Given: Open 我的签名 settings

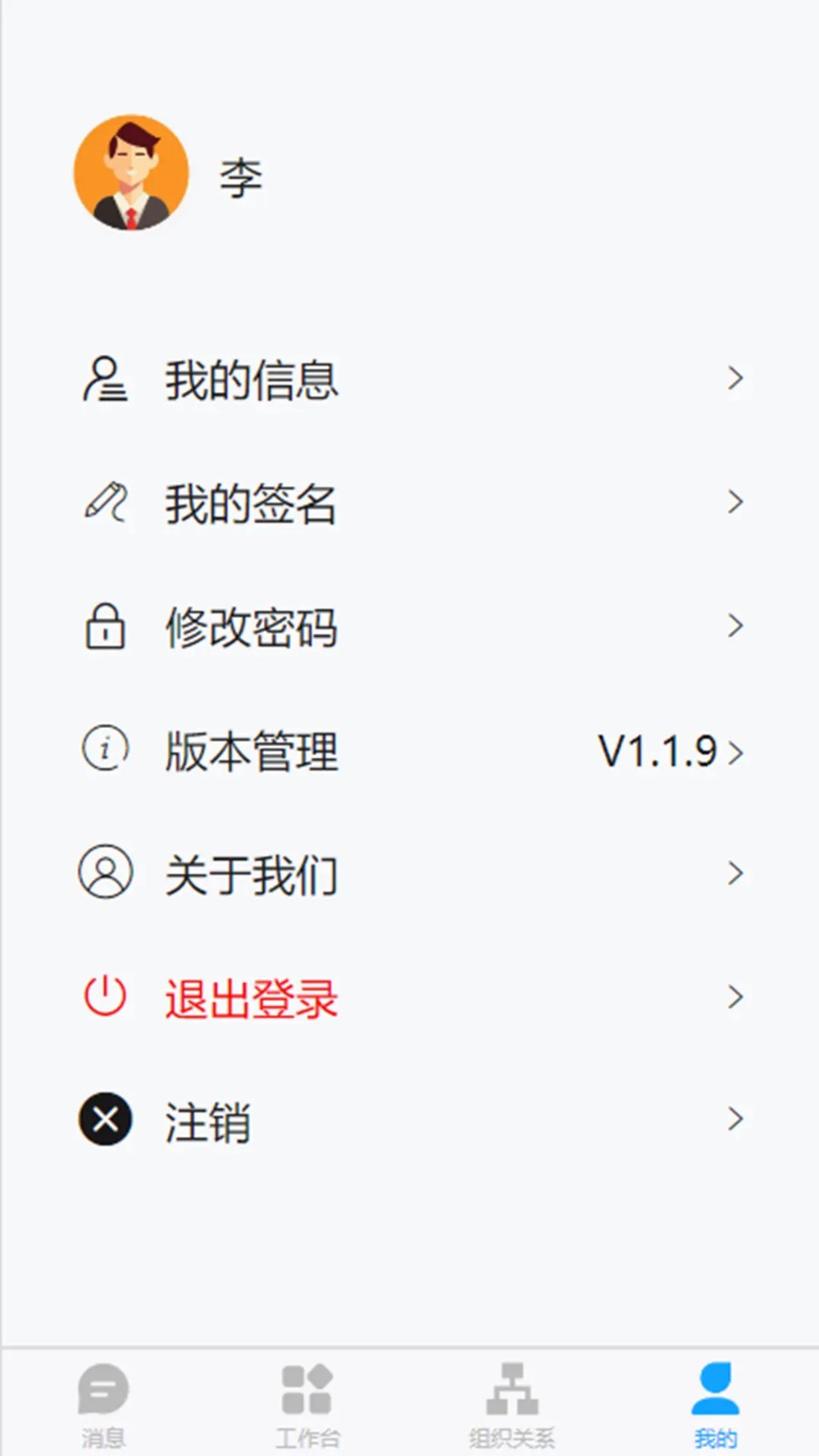Looking at the screenshot, I should point(409,503).
